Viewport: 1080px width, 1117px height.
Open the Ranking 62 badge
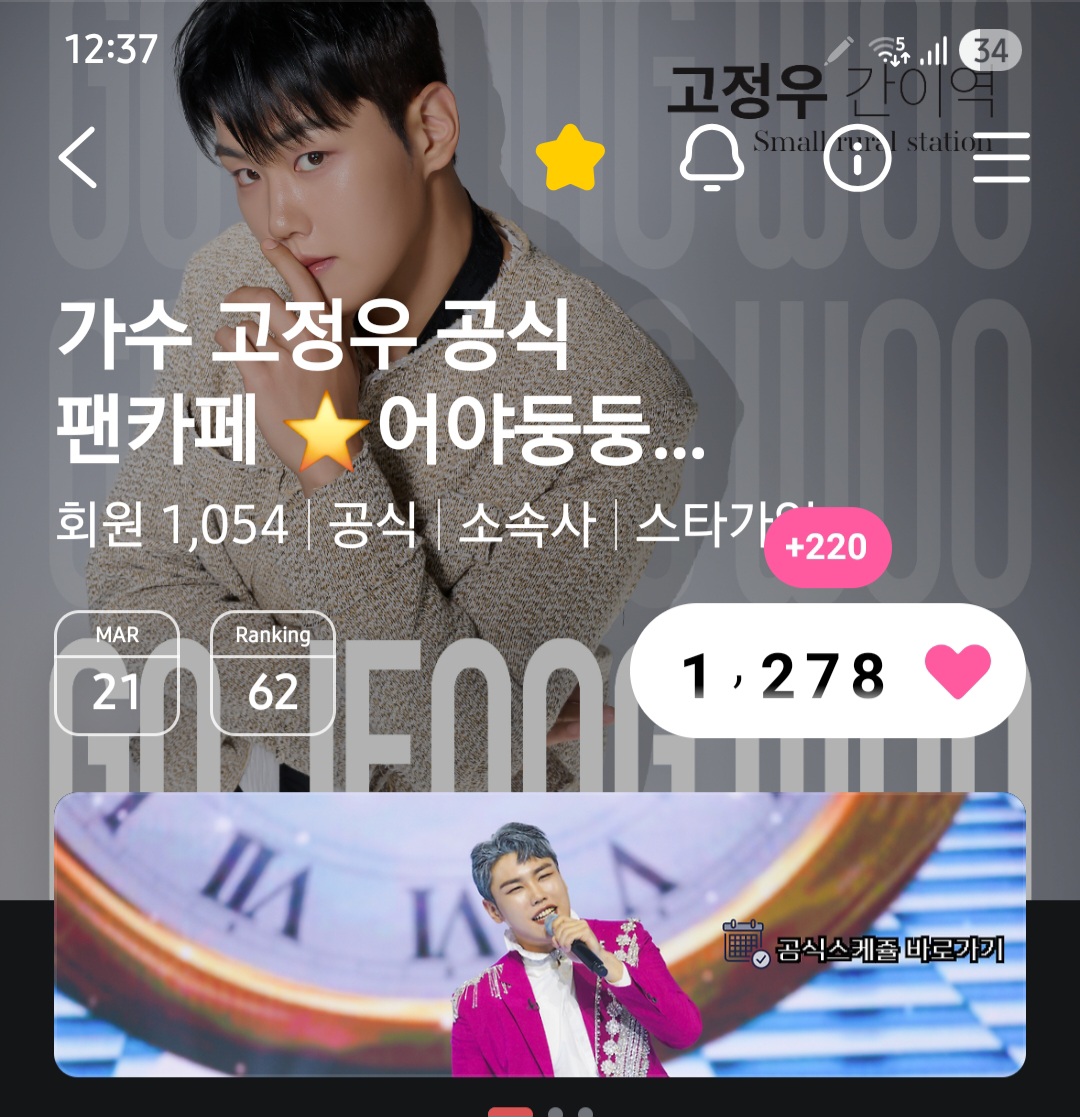(x=272, y=672)
